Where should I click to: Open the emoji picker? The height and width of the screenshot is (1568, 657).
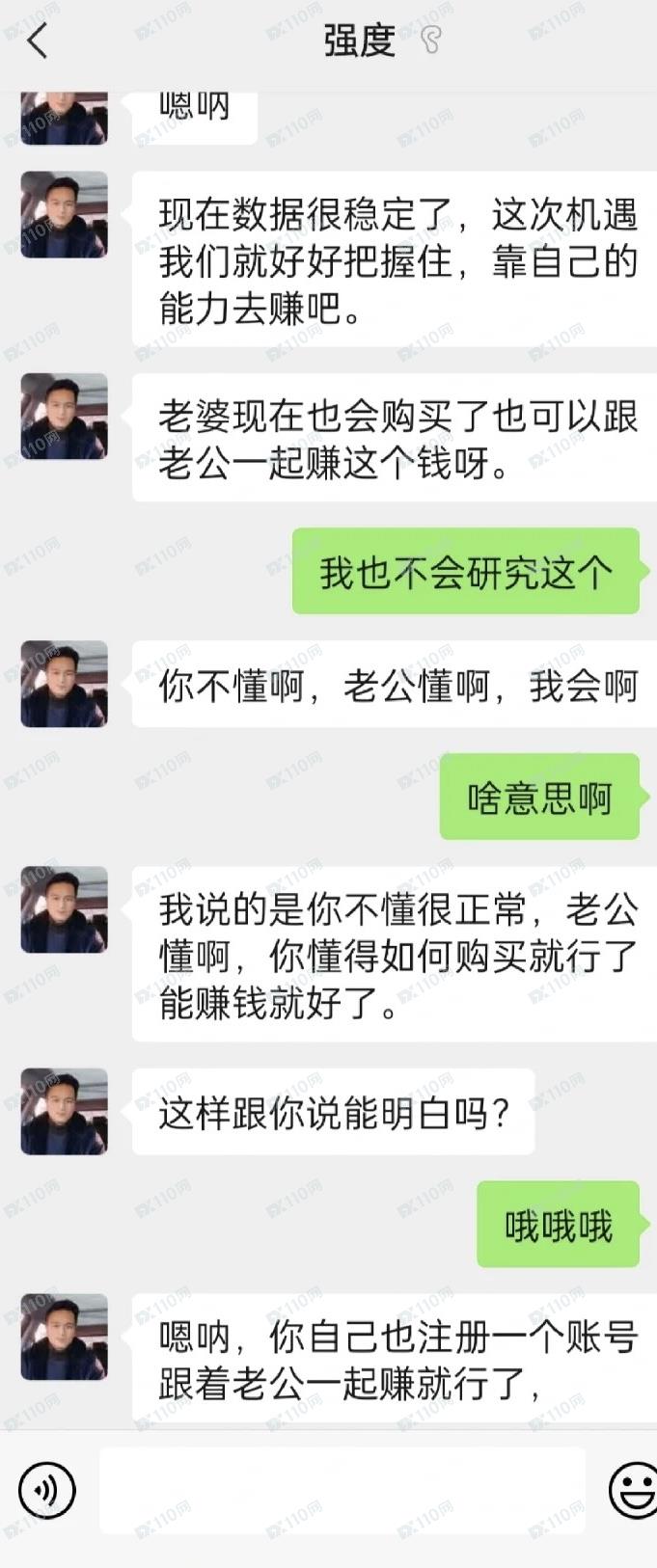(x=634, y=1490)
